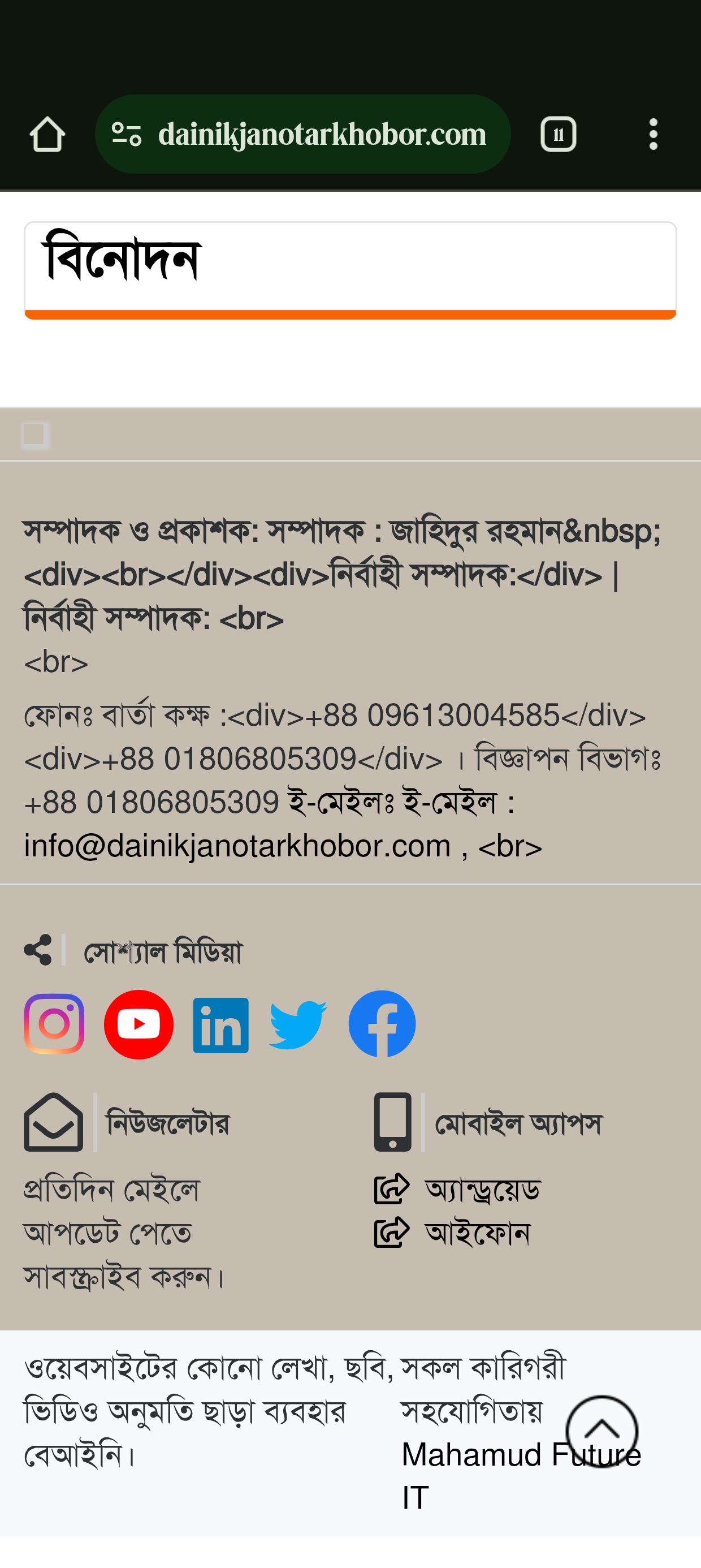Image resolution: width=701 pixels, height=1568 pixels.
Task: Open the YouTube channel link
Action: click(139, 1024)
